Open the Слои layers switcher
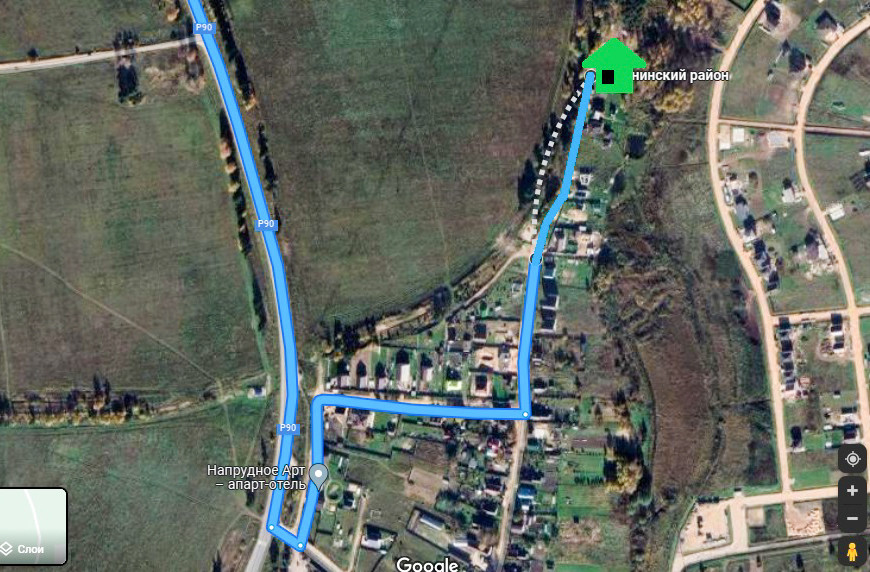The image size is (870, 572). [33, 526]
